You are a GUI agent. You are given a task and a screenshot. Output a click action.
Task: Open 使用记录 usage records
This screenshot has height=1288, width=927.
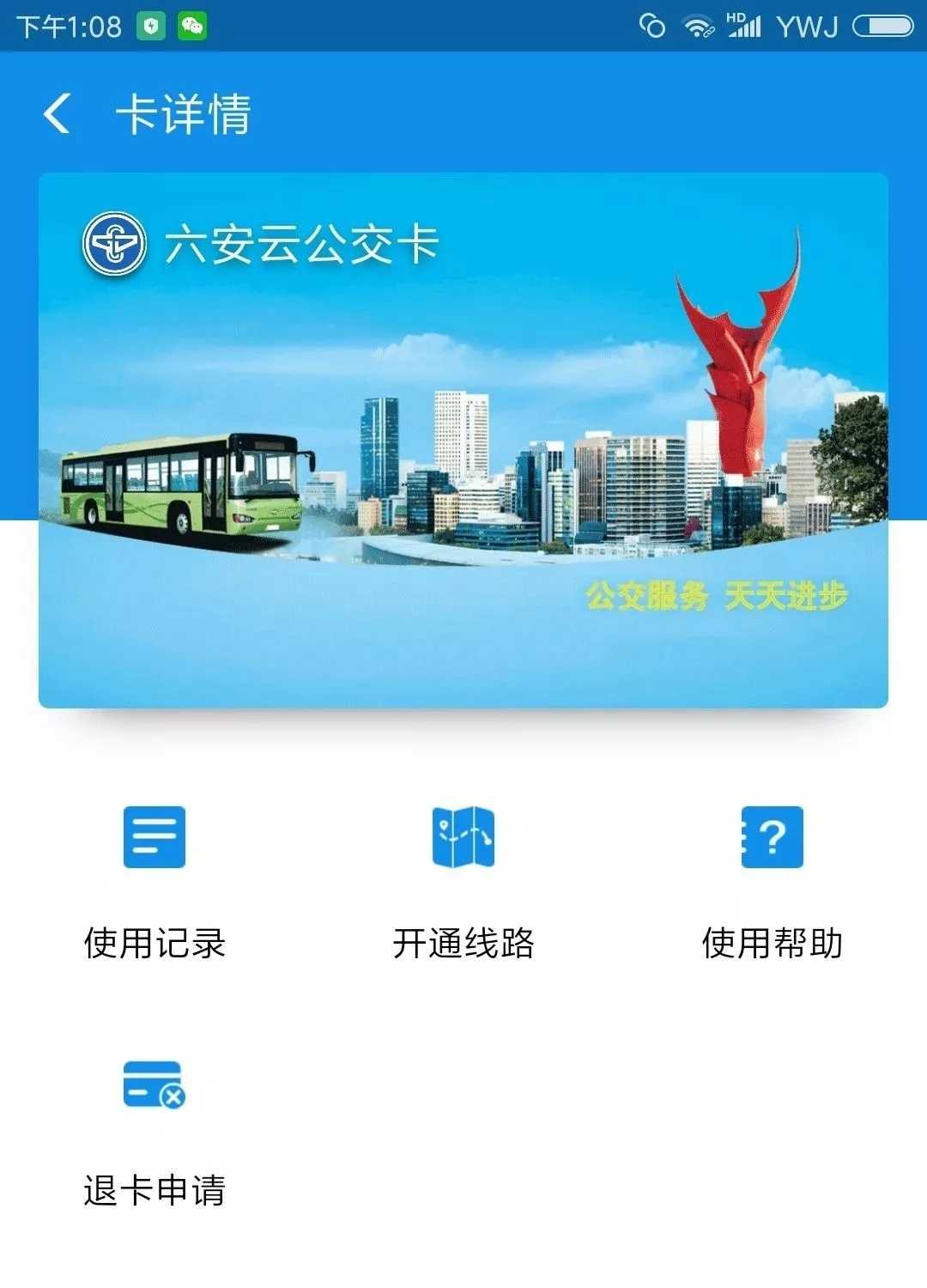tap(154, 876)
